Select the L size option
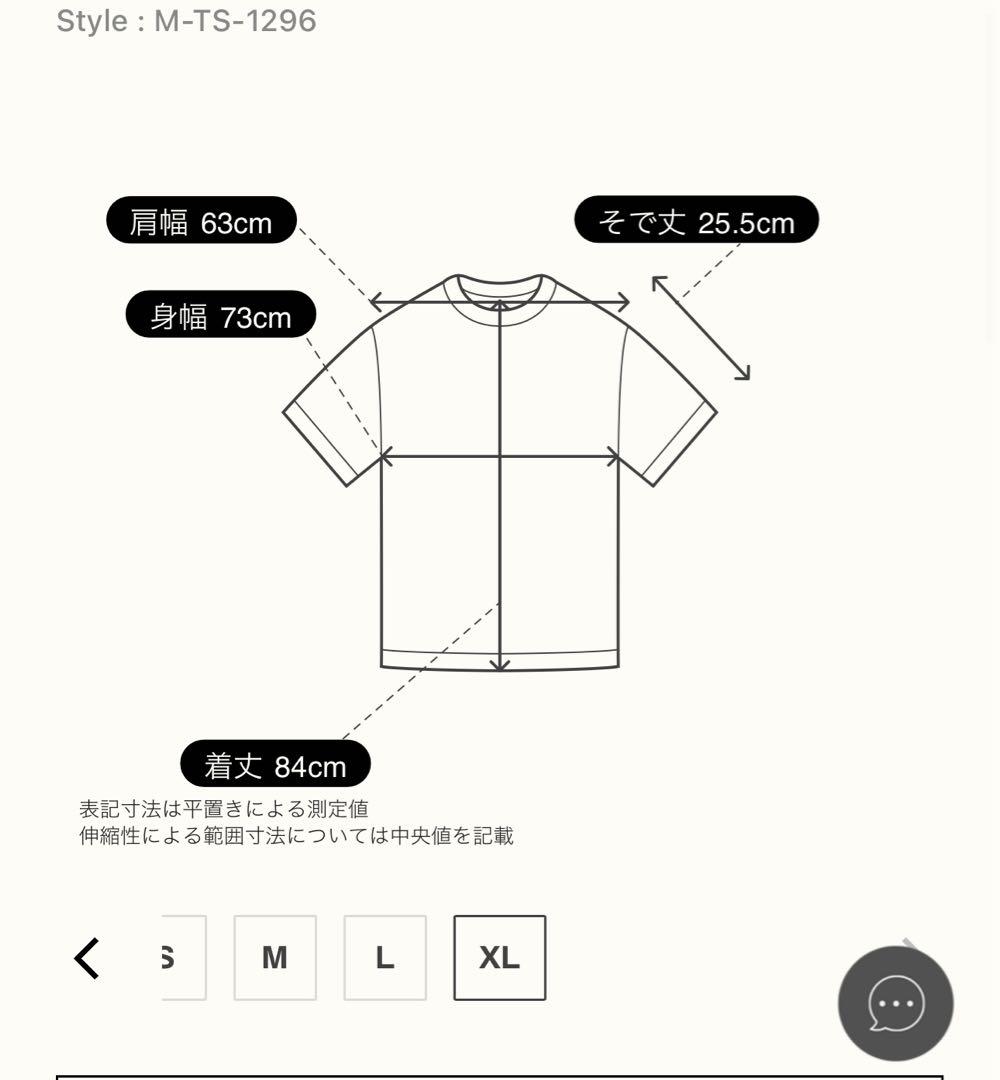 pyautogui.click(x=385, y=958)
